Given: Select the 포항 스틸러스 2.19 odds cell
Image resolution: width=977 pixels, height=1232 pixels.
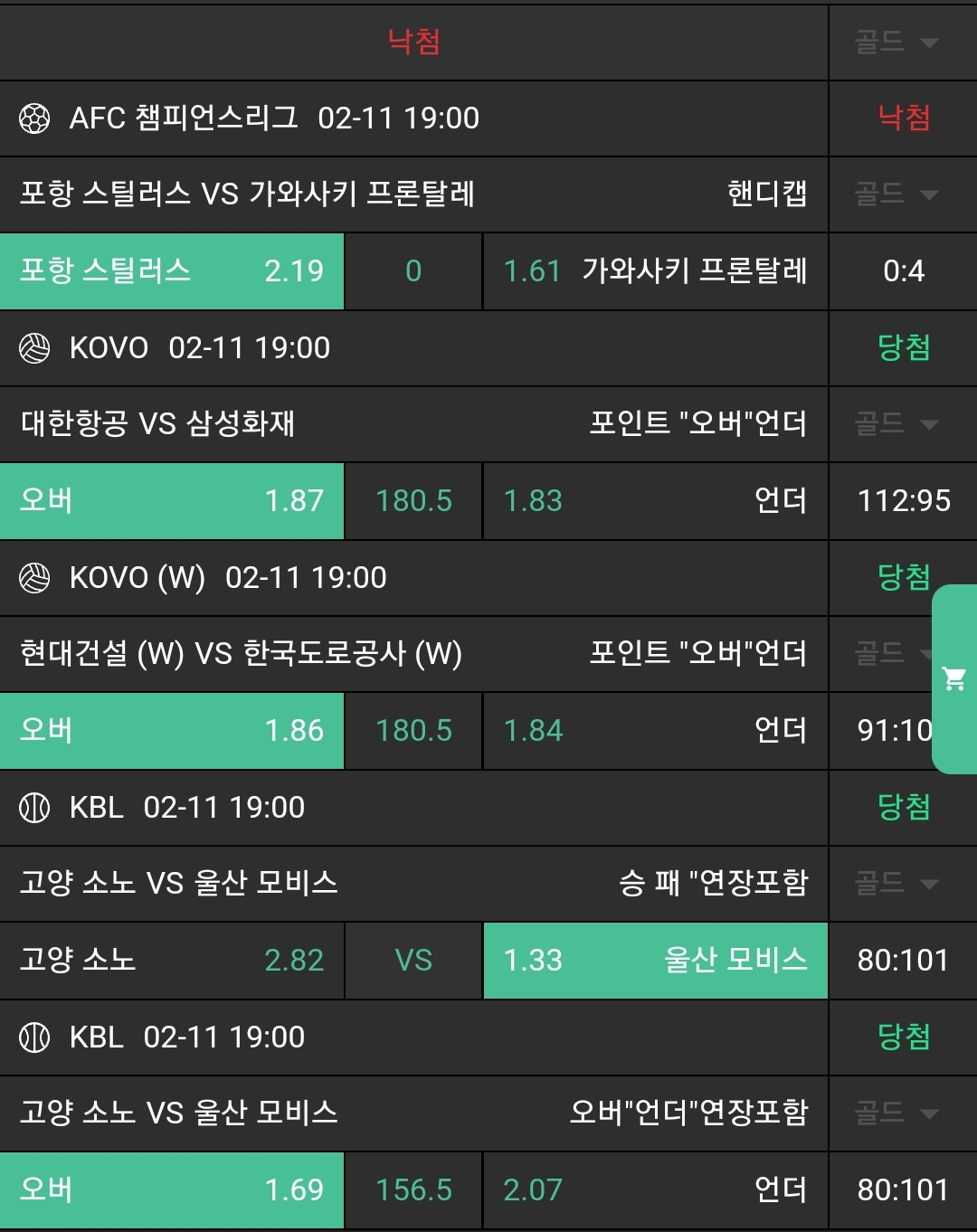Looking at the screenshot, I should pyautogui.click(x=172, y=271).
